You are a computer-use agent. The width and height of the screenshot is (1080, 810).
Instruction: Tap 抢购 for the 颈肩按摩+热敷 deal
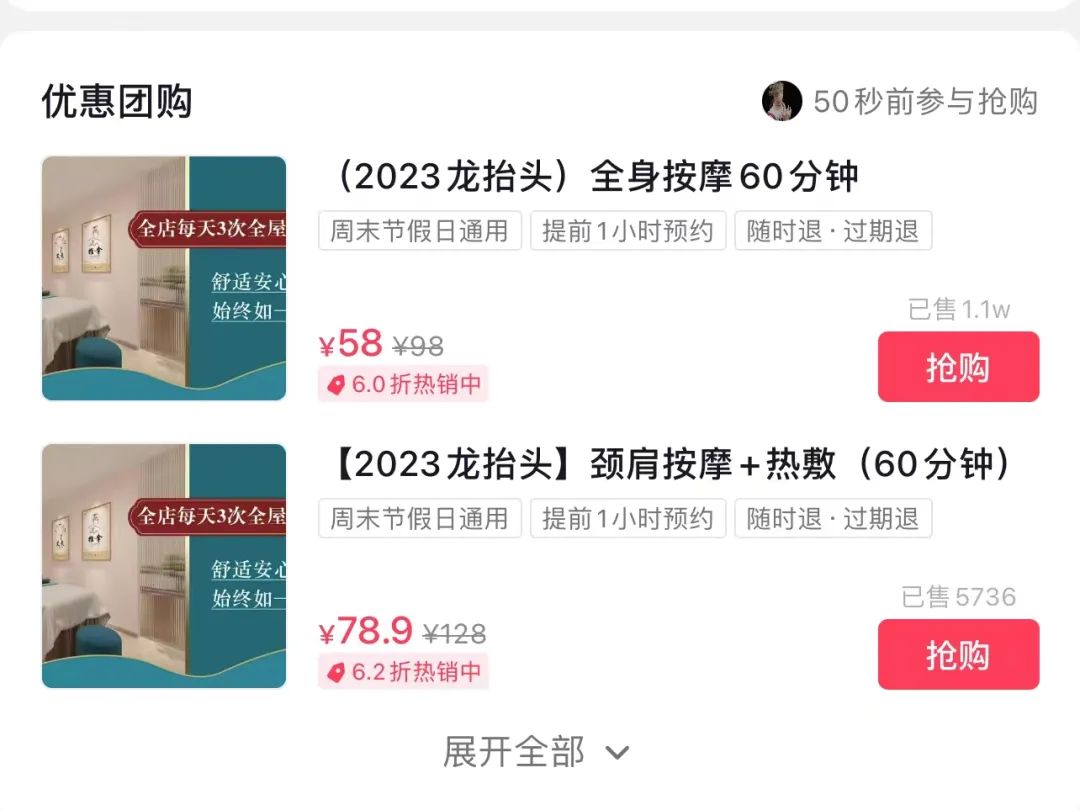pos(958,655)
